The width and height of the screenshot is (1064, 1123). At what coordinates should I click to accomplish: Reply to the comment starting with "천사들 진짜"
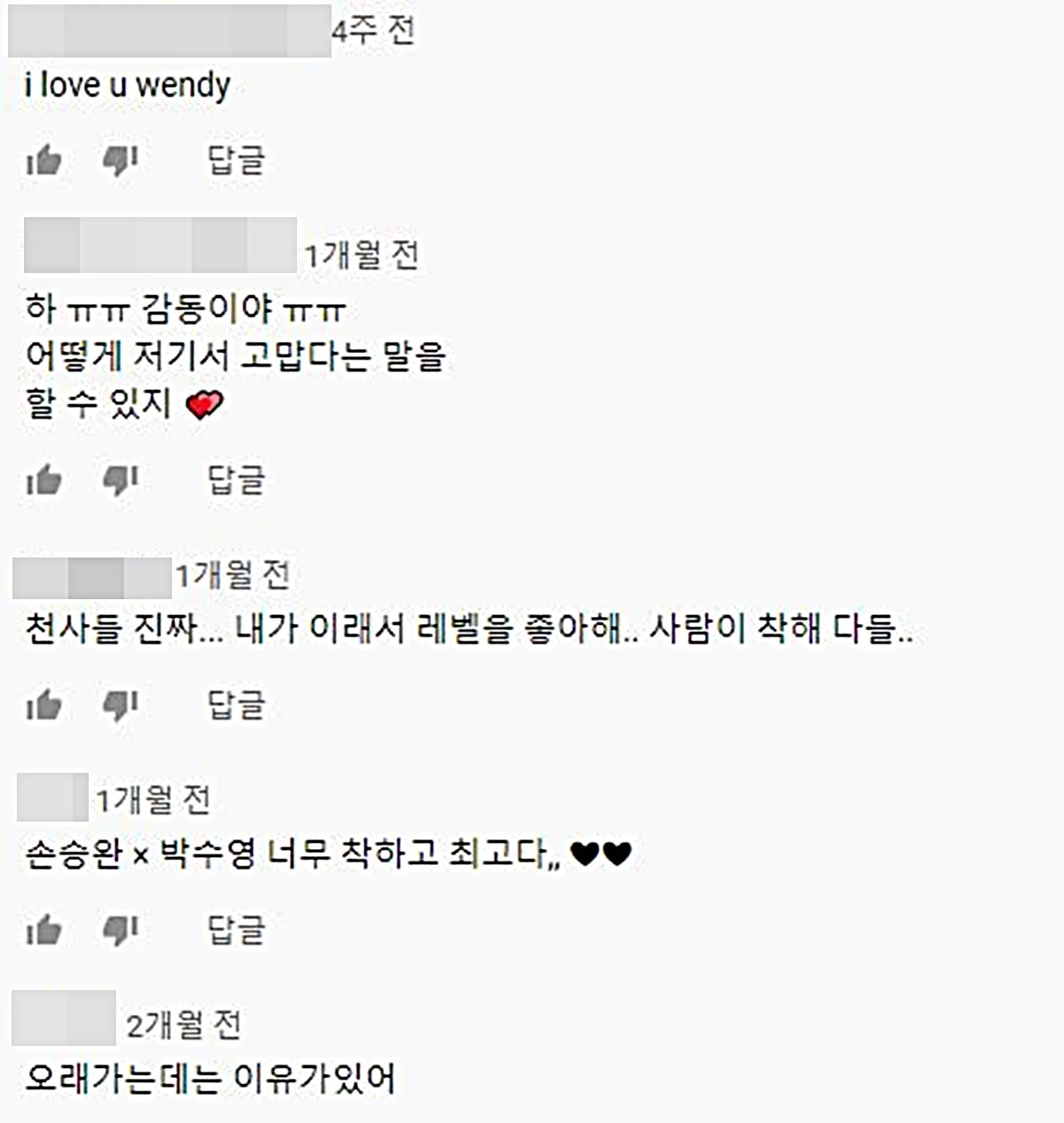[x=236, y=706]
